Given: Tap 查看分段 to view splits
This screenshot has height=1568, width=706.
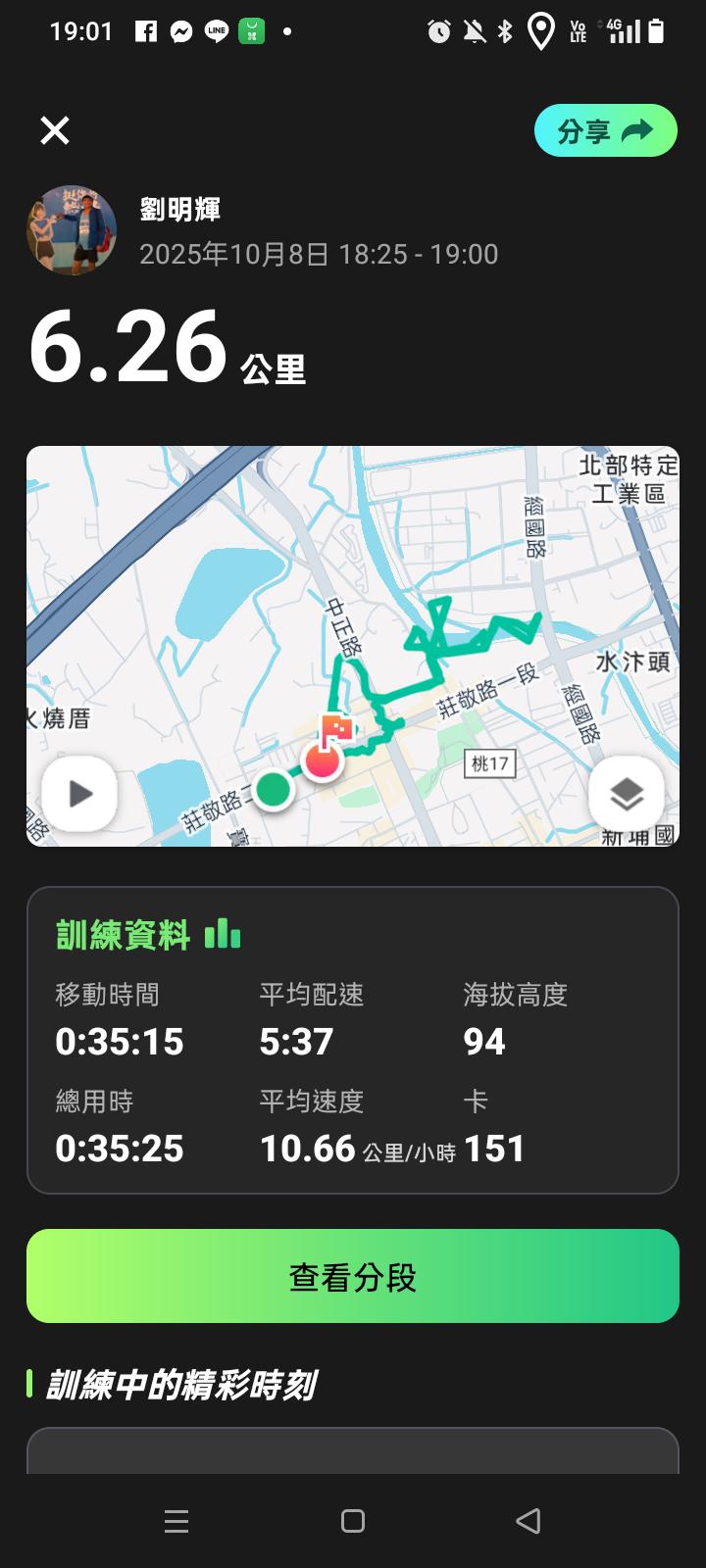Looking at the screenshot, I should (353, 1276).
